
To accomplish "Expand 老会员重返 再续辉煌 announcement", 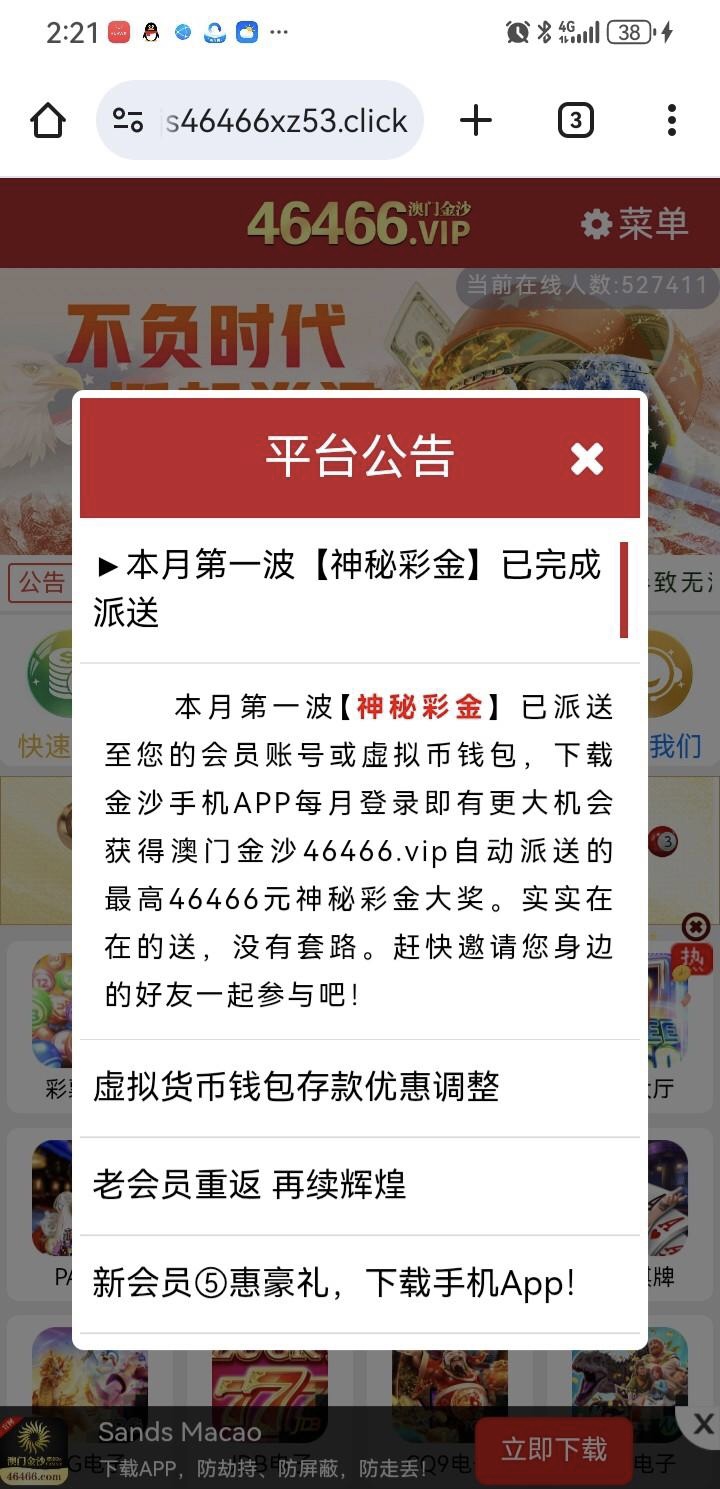I will pyautogui.click(x=250, y=1185).
